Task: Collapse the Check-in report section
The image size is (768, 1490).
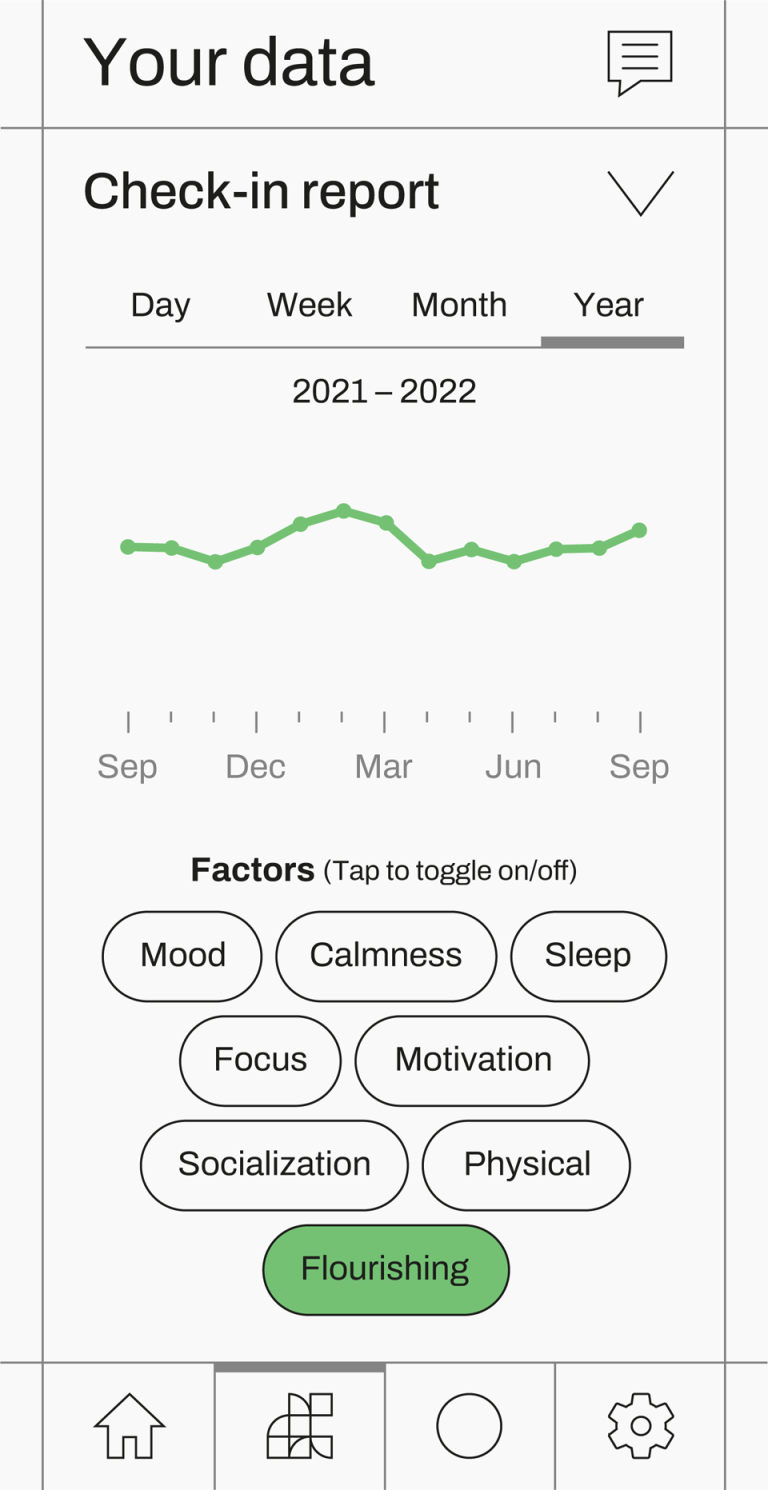Action: [x=641, y=193]
